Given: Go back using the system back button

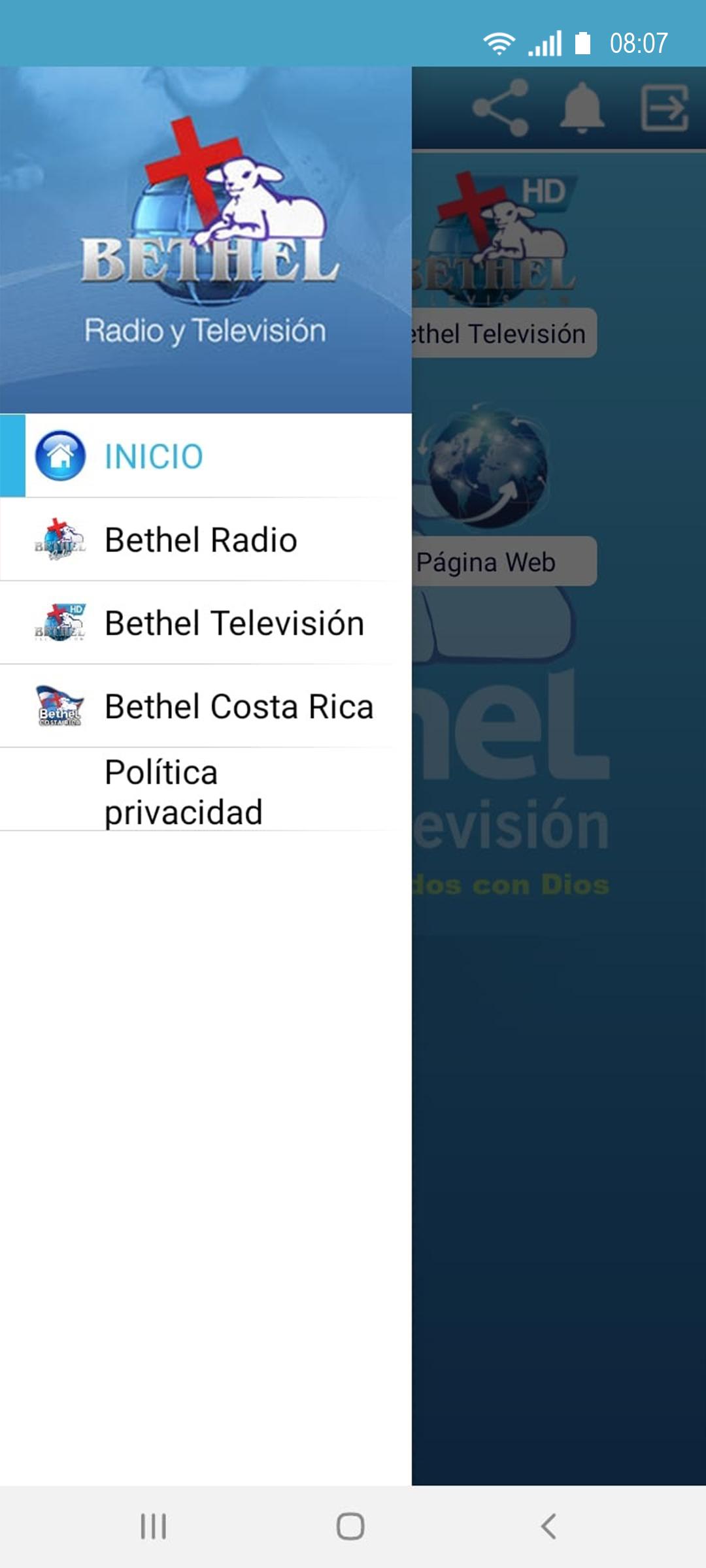Looking at the screenshot, I should pyautogui.click(x=549, y=1527).
